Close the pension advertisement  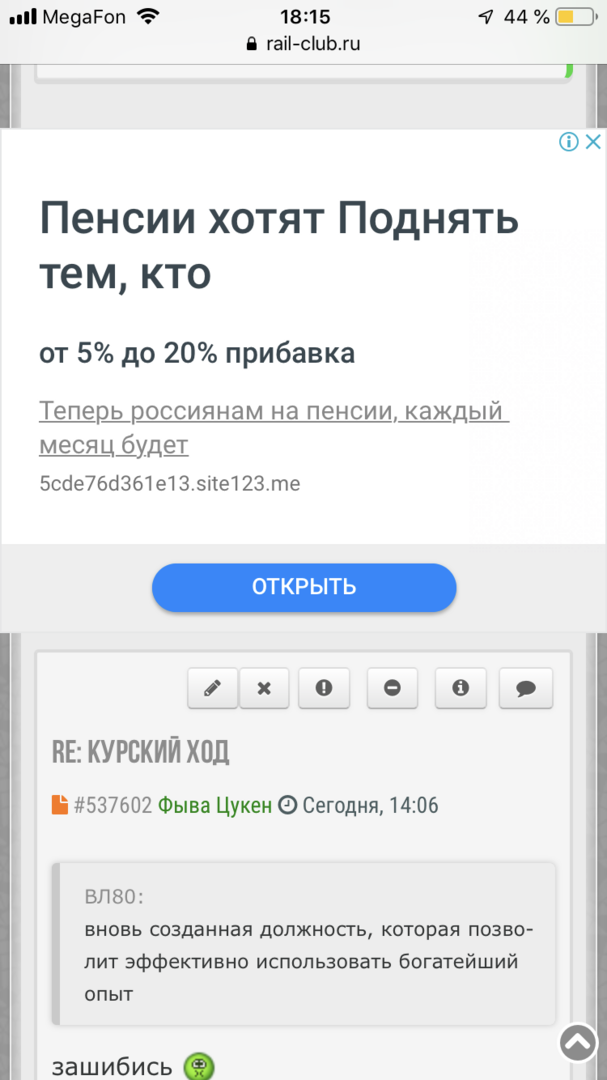[x=593, y=142]
